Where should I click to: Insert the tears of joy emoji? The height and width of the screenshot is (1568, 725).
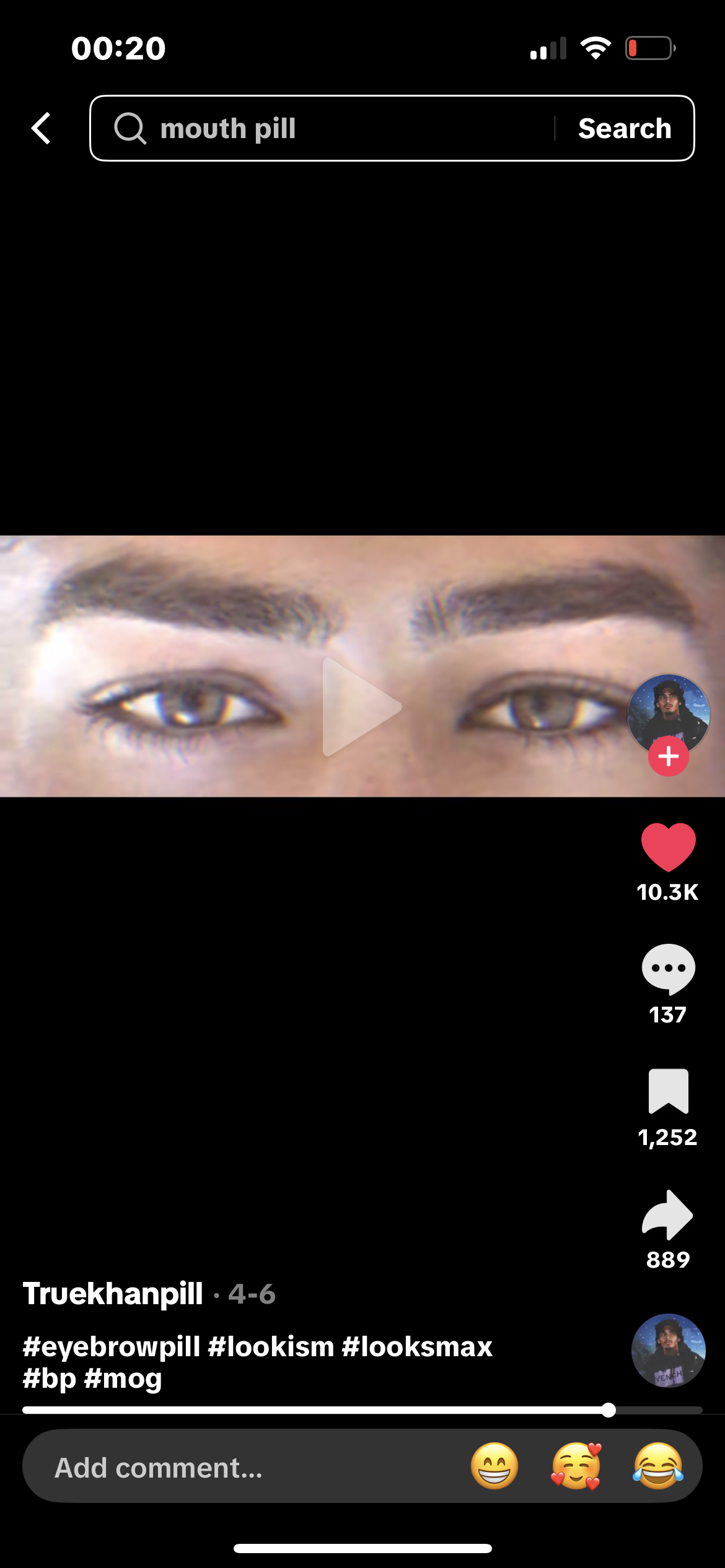[657, 1466]
